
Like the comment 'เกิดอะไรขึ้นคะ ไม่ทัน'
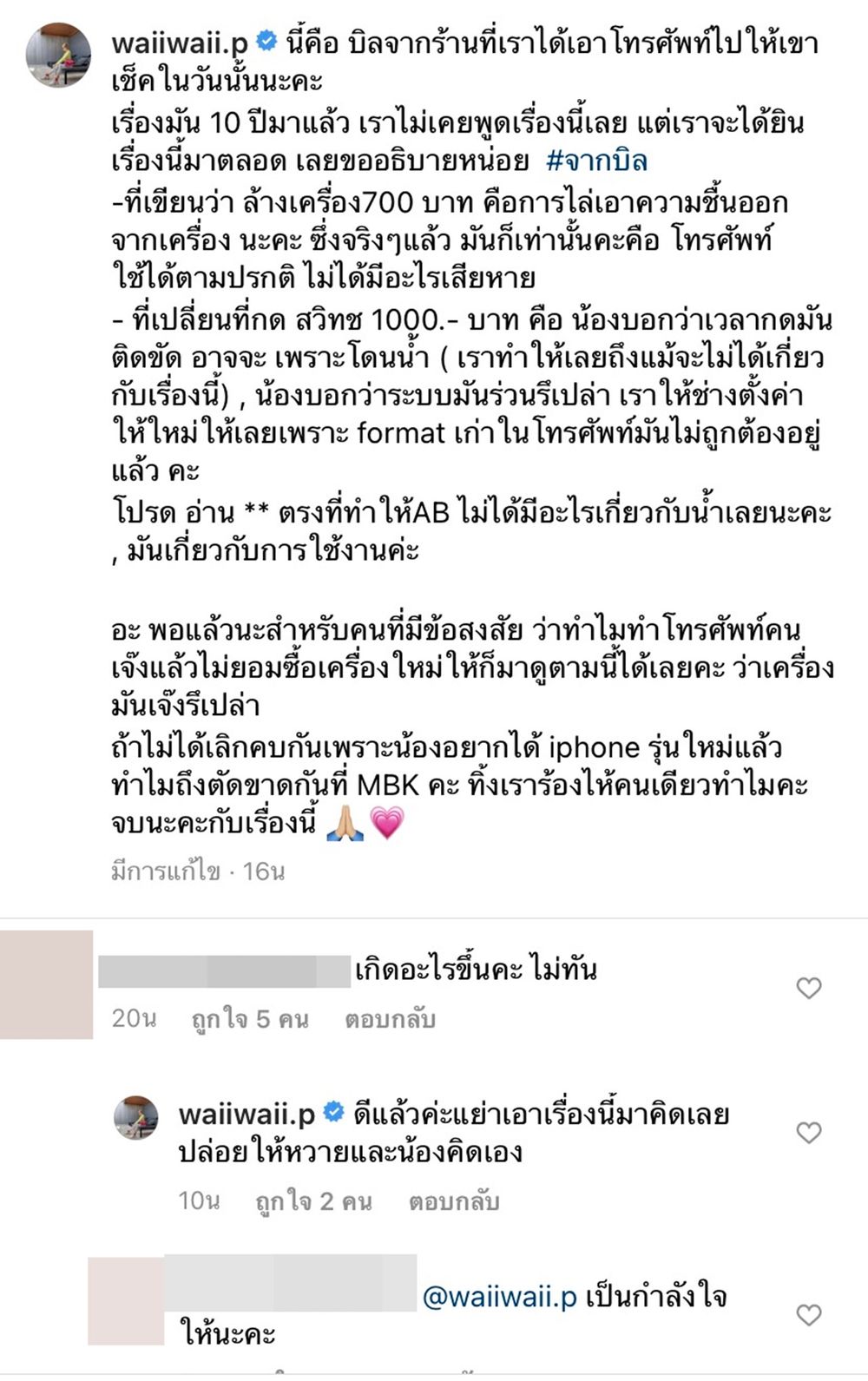coord(808,988)
